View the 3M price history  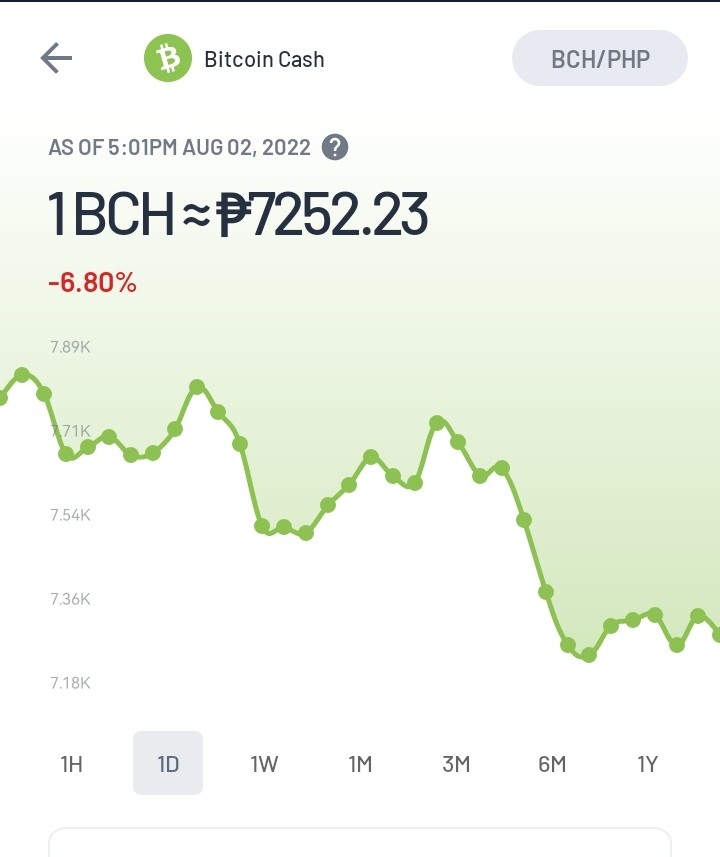pos(456,764)
